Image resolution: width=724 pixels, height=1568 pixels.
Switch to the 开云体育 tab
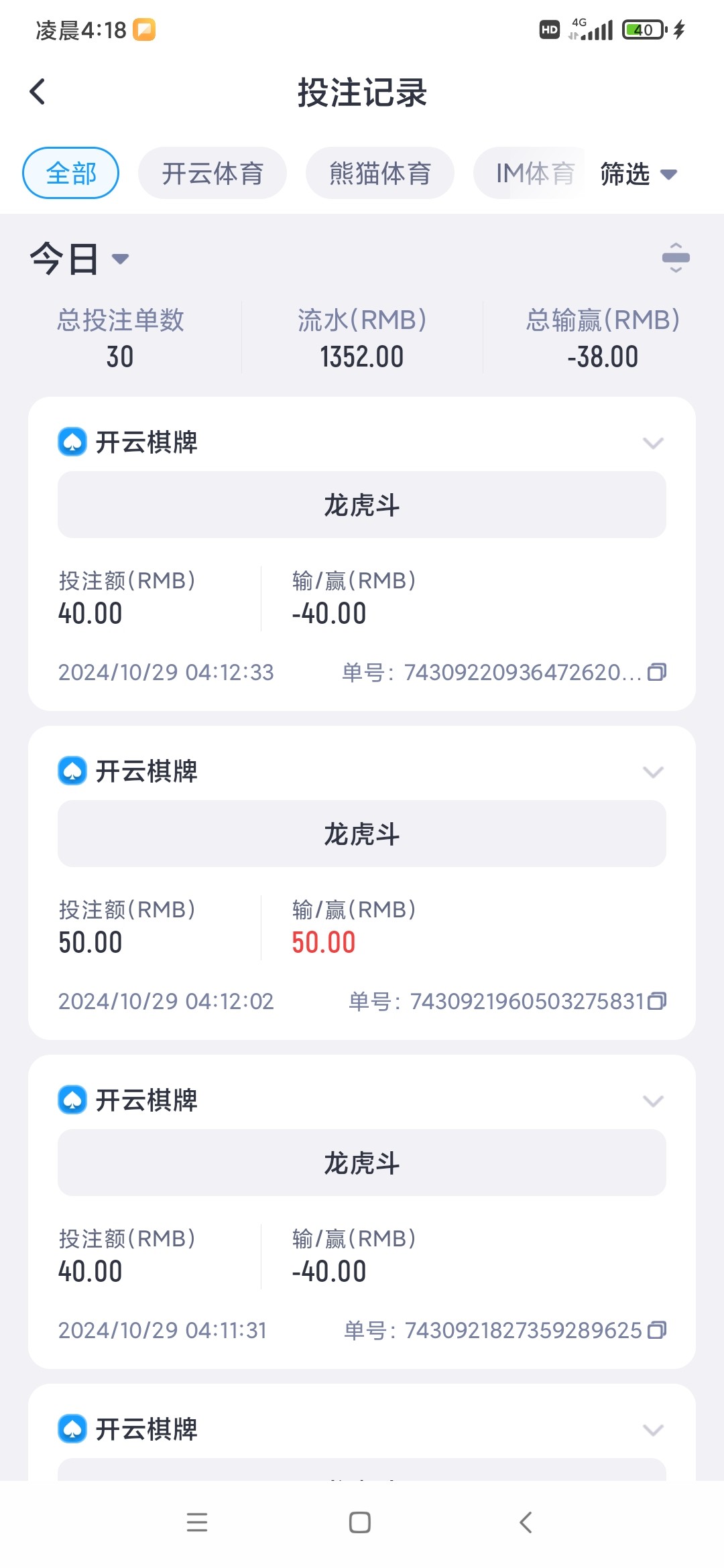pos(213,173)
